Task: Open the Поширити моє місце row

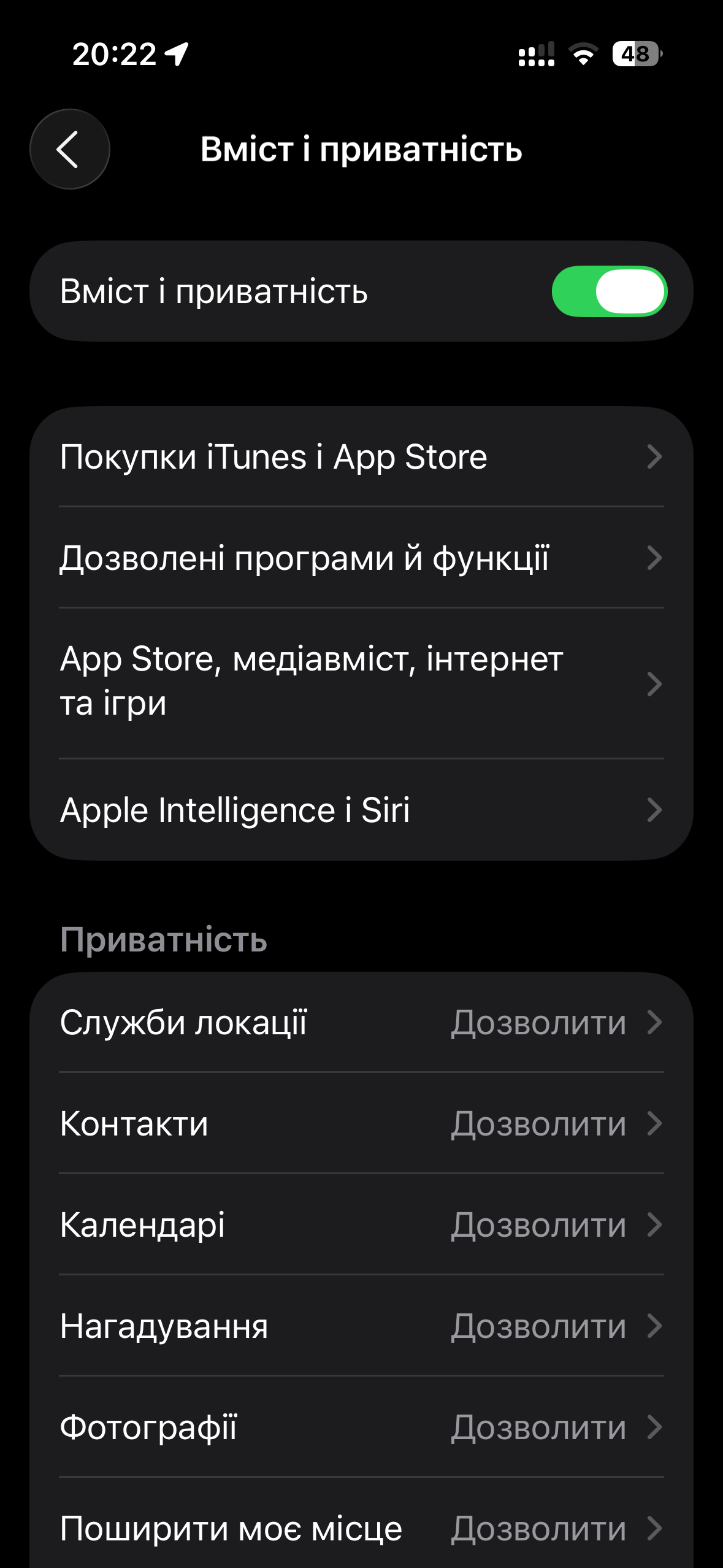Action: pyautogui.click(x=361, y=1528)
